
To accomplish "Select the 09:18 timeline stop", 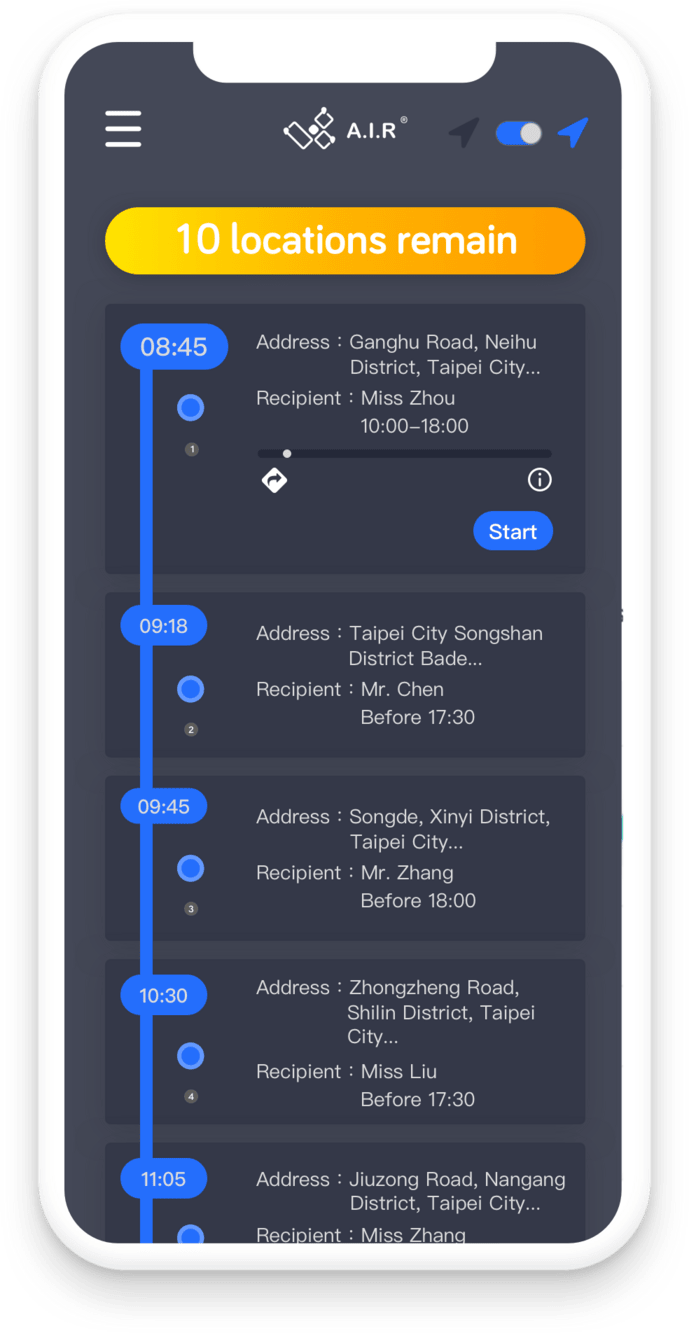I will pyautogui.click(x=163, y=626).
